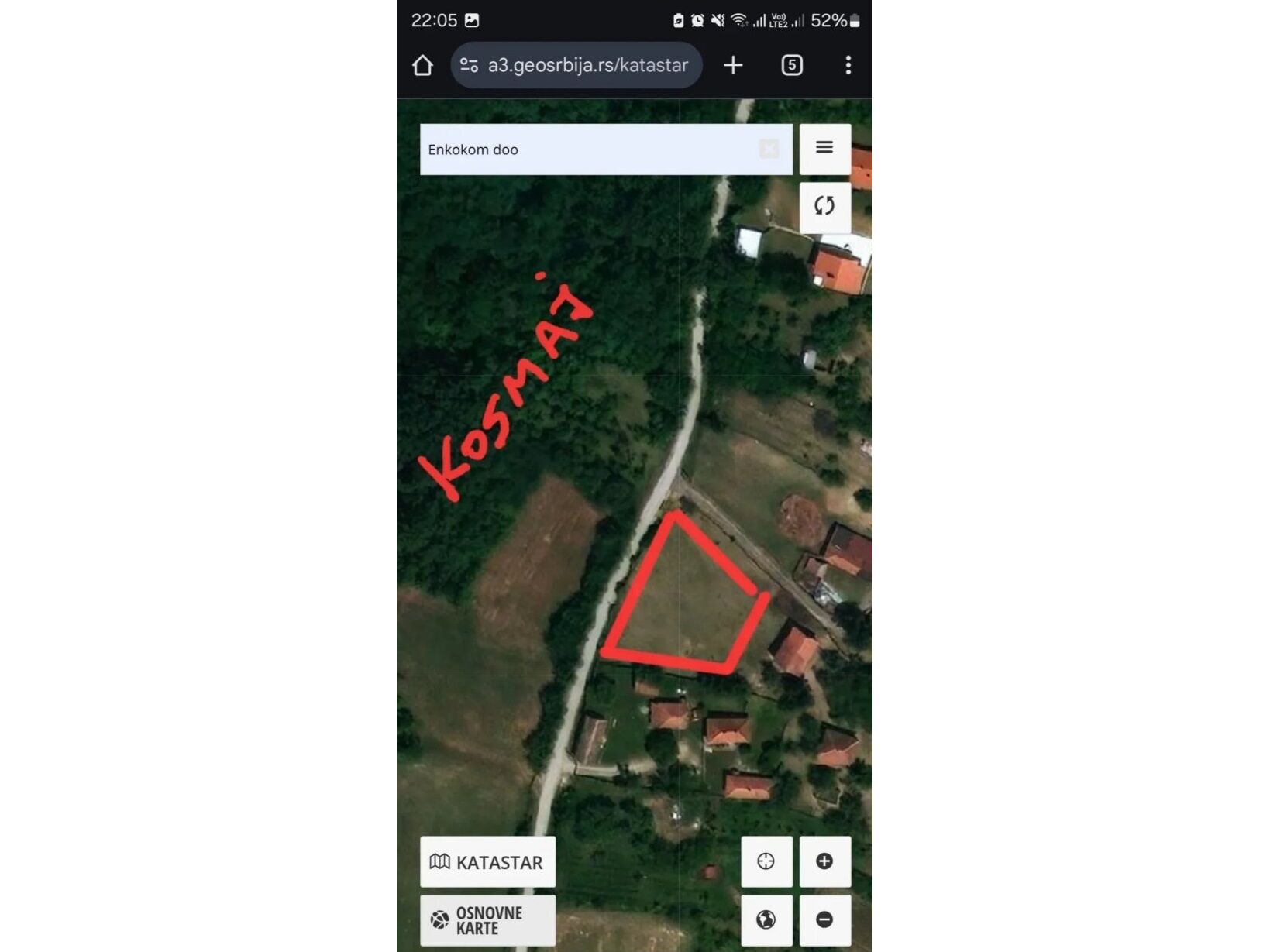Zoom in on the map
The height and width of the screenshot is (952, 1270).
click(824, 861)
